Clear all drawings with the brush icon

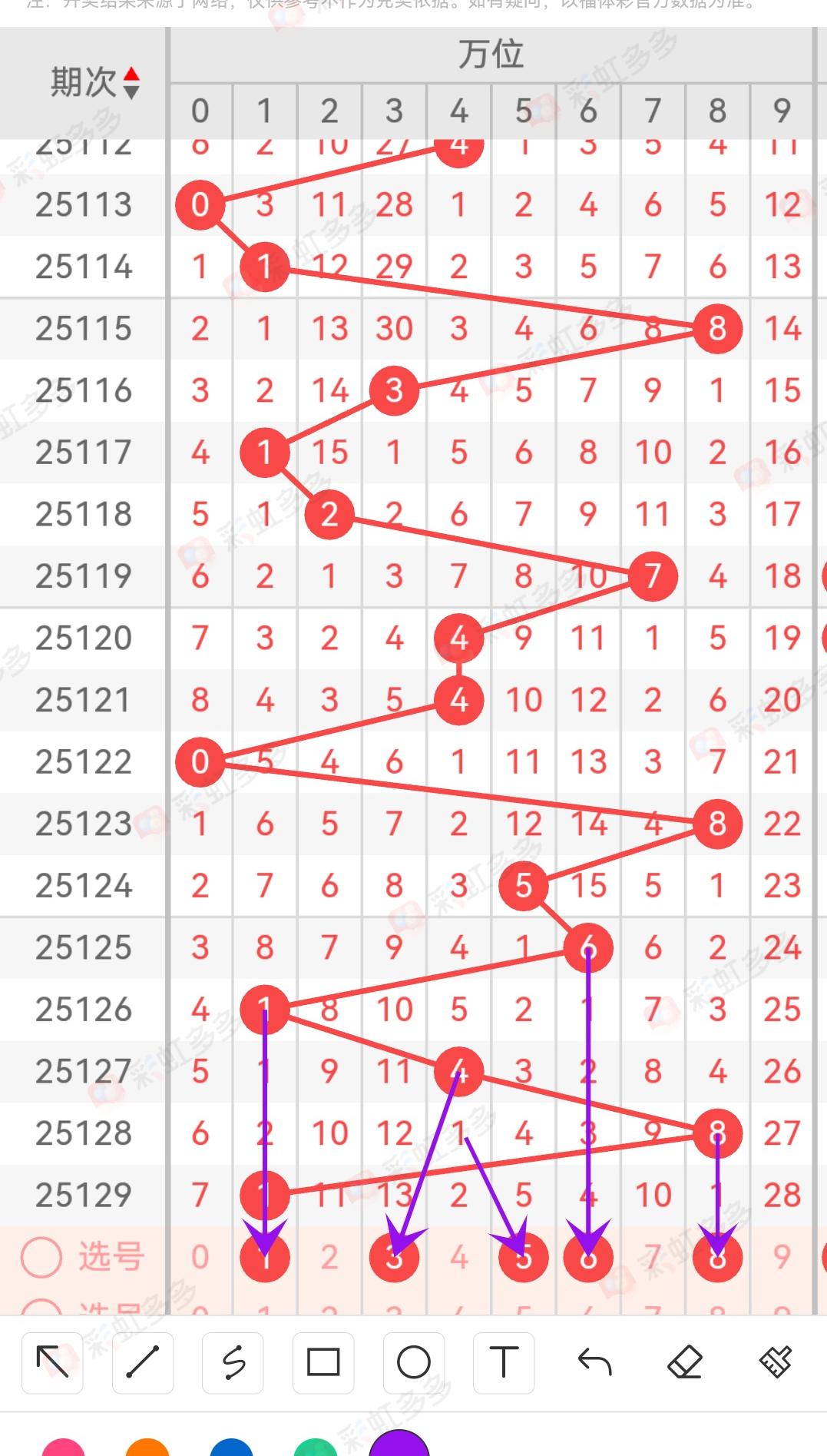coord(776,1364)
